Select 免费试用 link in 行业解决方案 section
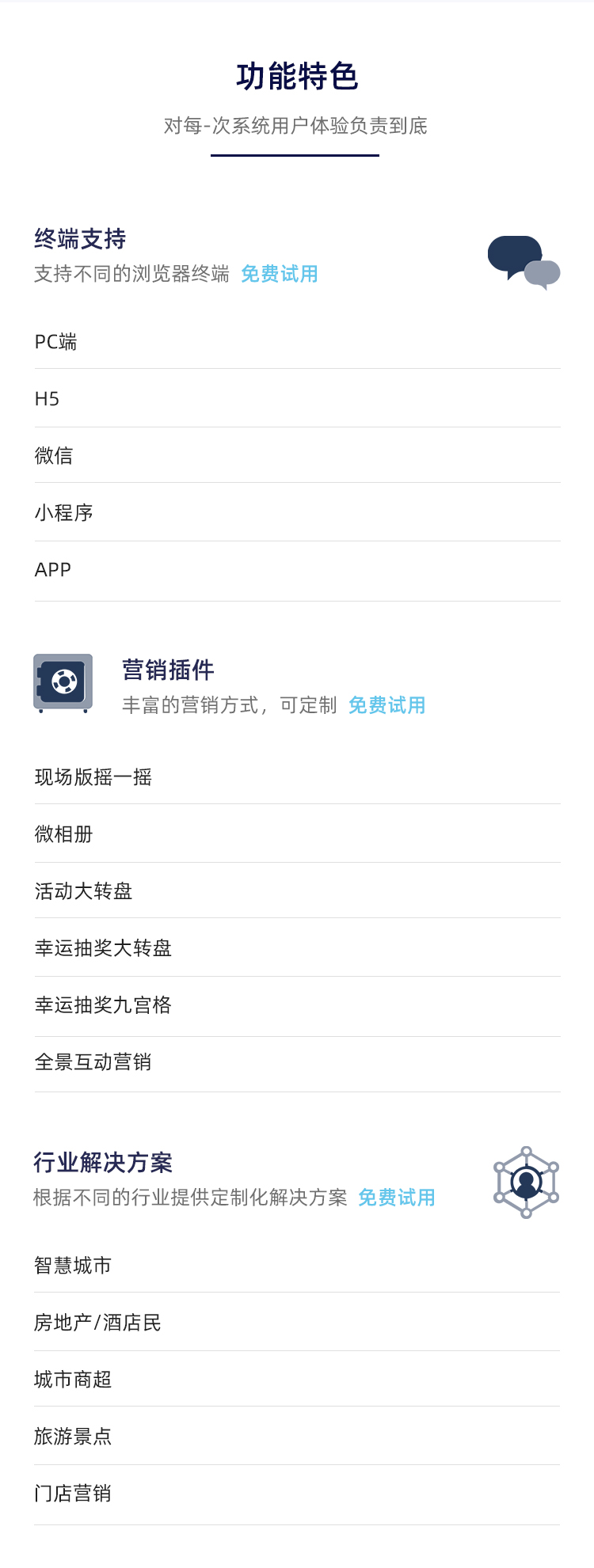 click(x=396, y=1198)
